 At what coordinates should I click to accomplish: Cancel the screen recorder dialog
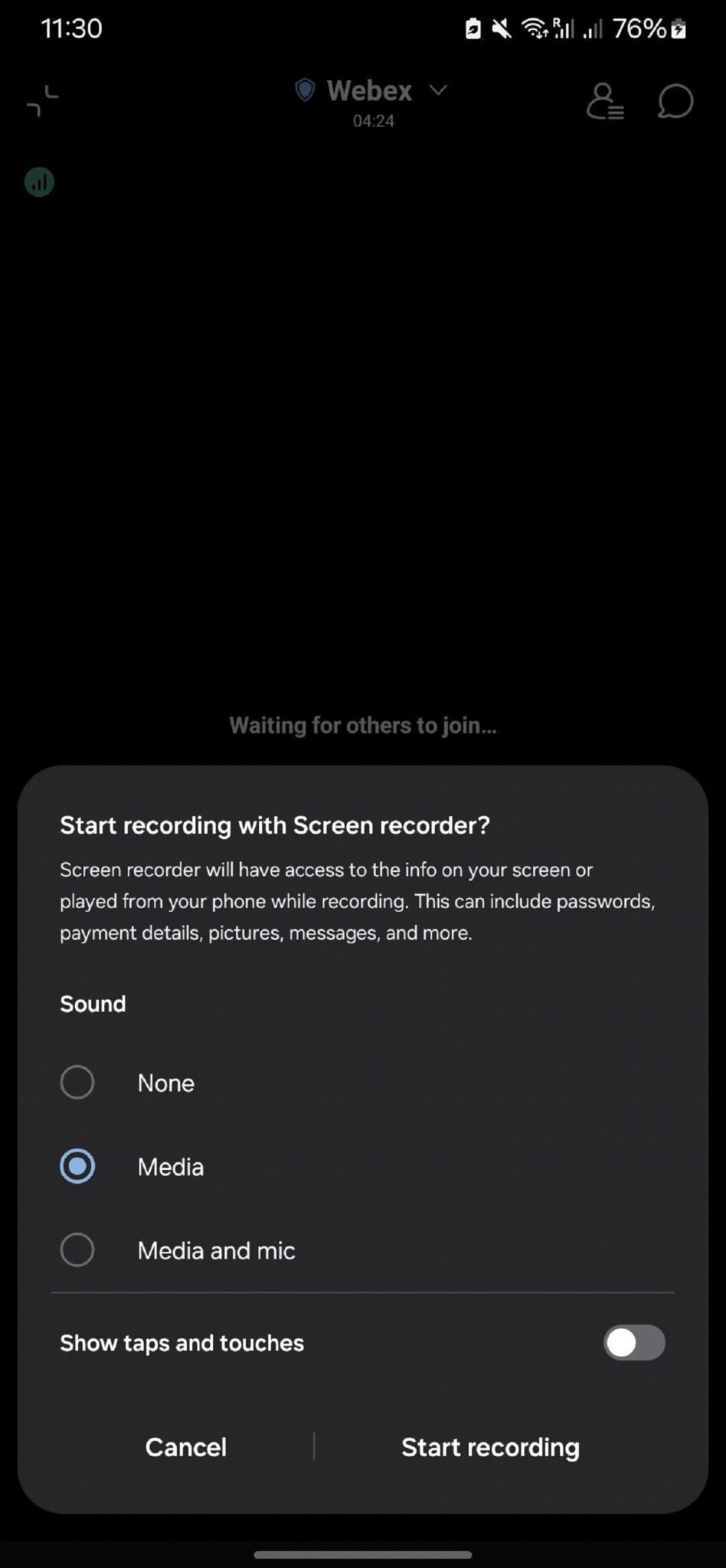pos(185,1447)
